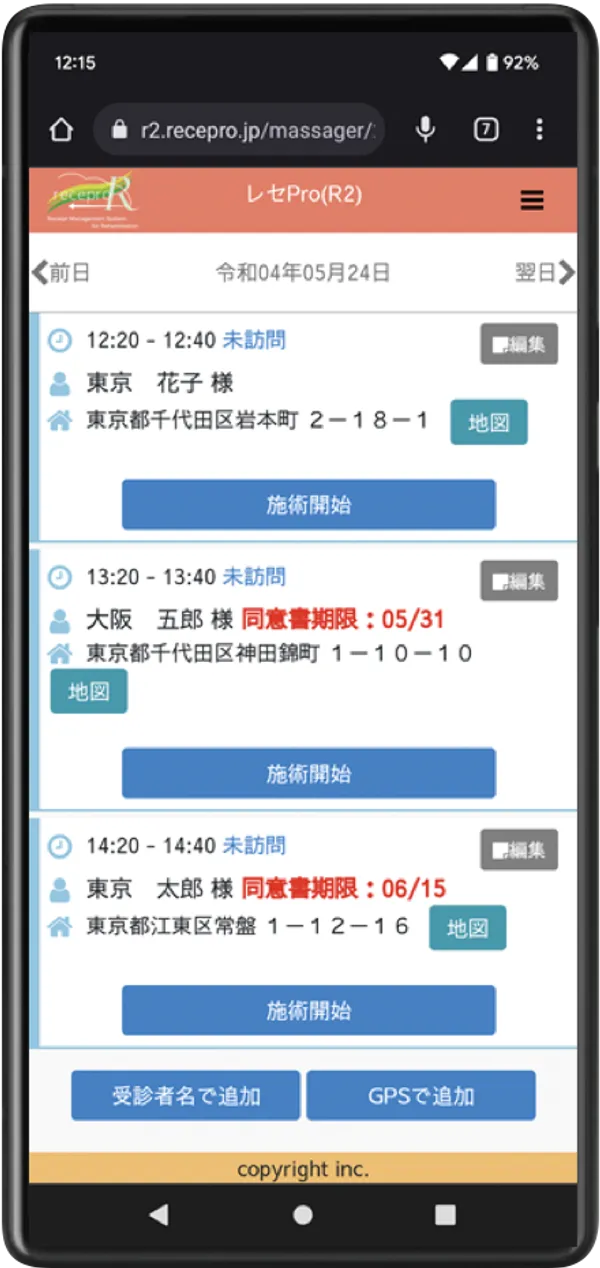
Task: Start voice search with the microphone
Action: point(426,130)
